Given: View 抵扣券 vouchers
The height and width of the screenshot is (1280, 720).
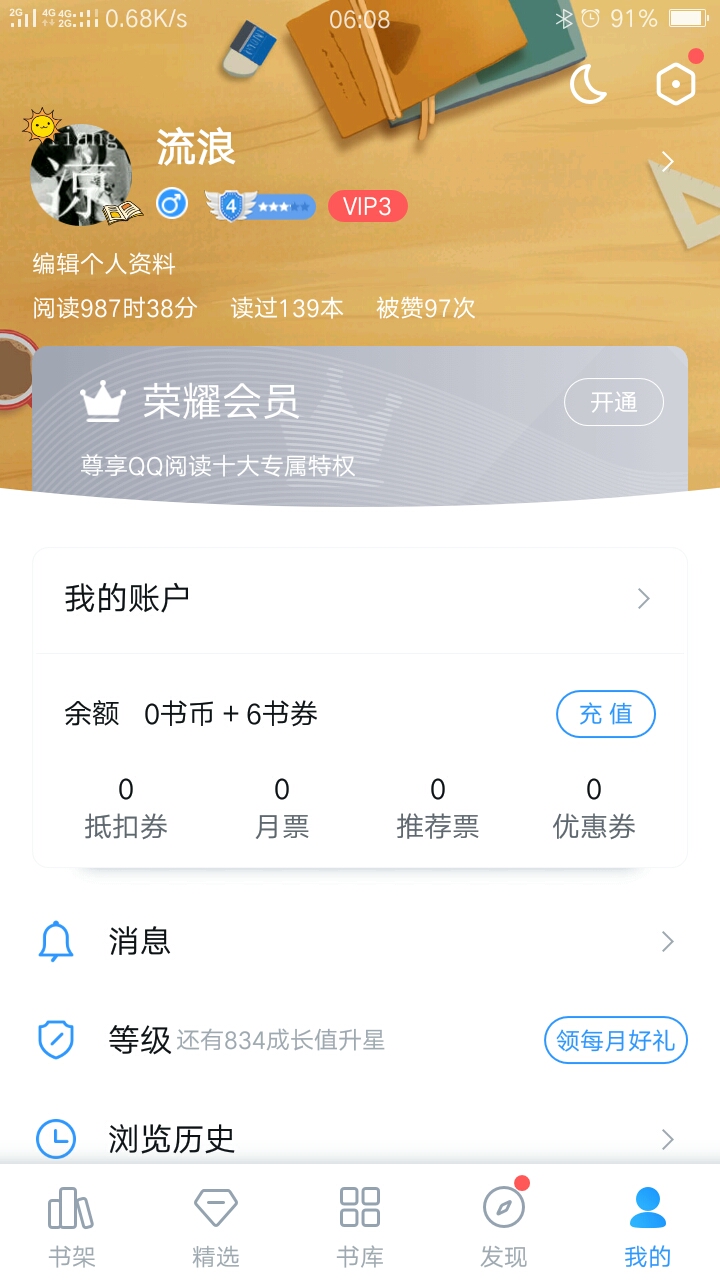Looking at the screenshot, I should point(126,809).
